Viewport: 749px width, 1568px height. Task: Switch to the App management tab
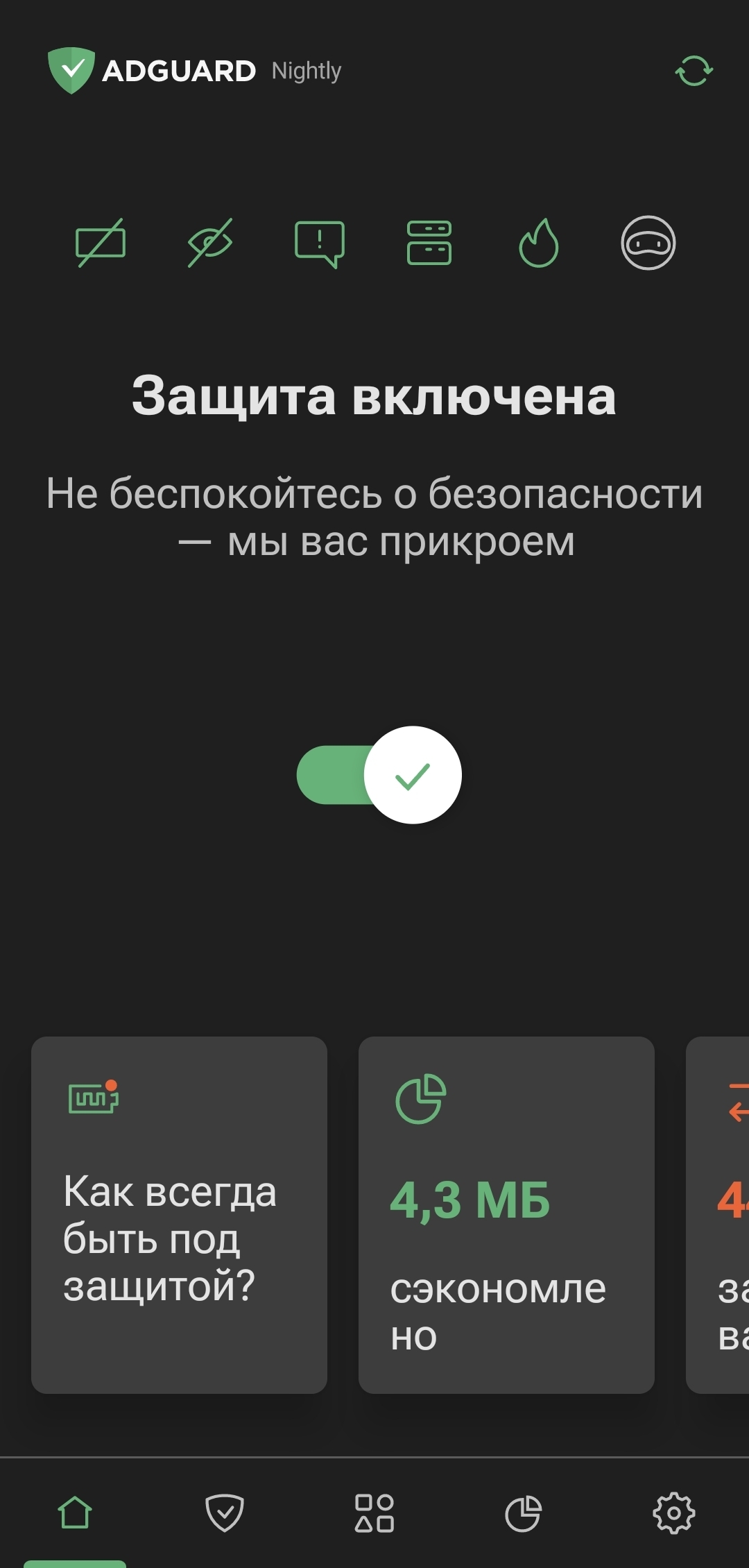point(374,1513)
